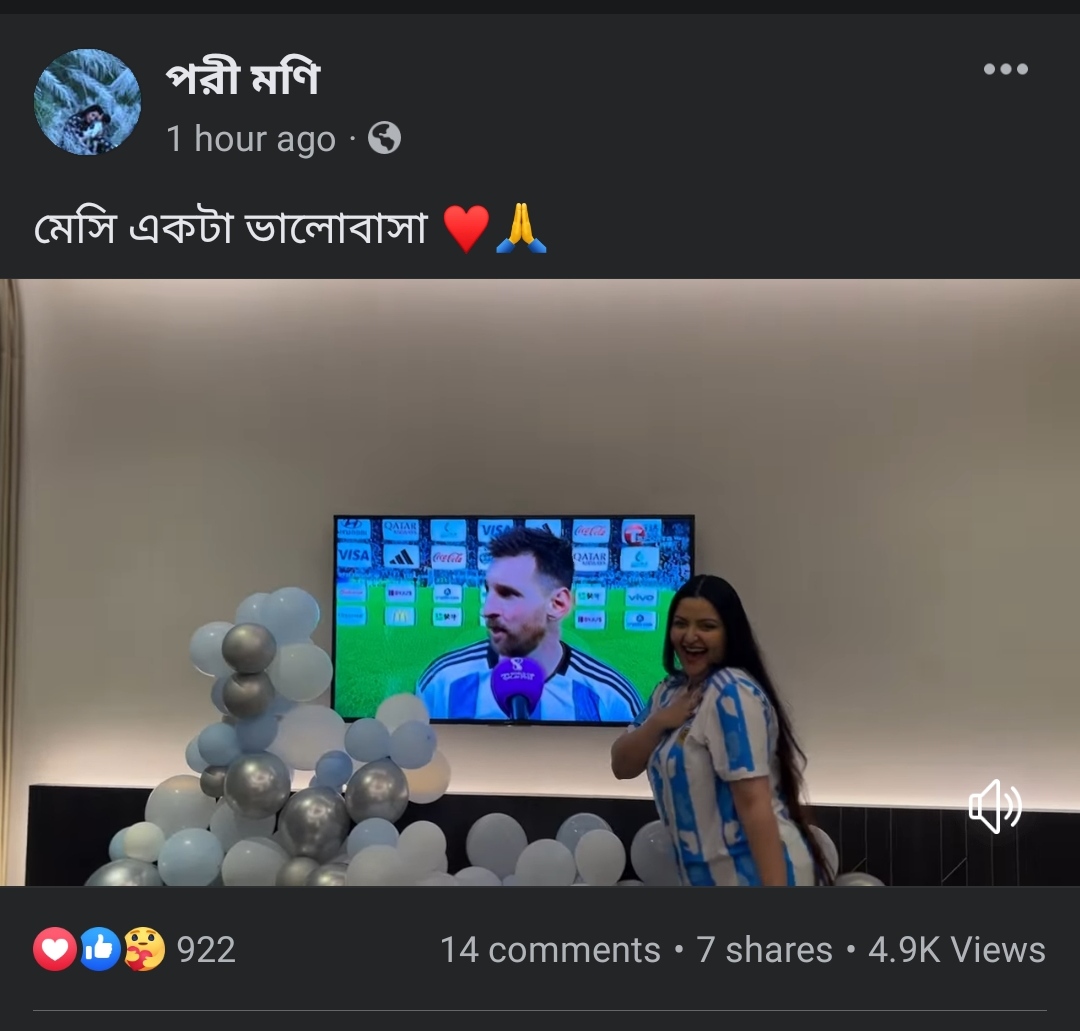
Task: Play the video in the post
Action: [x=540, y=582]
